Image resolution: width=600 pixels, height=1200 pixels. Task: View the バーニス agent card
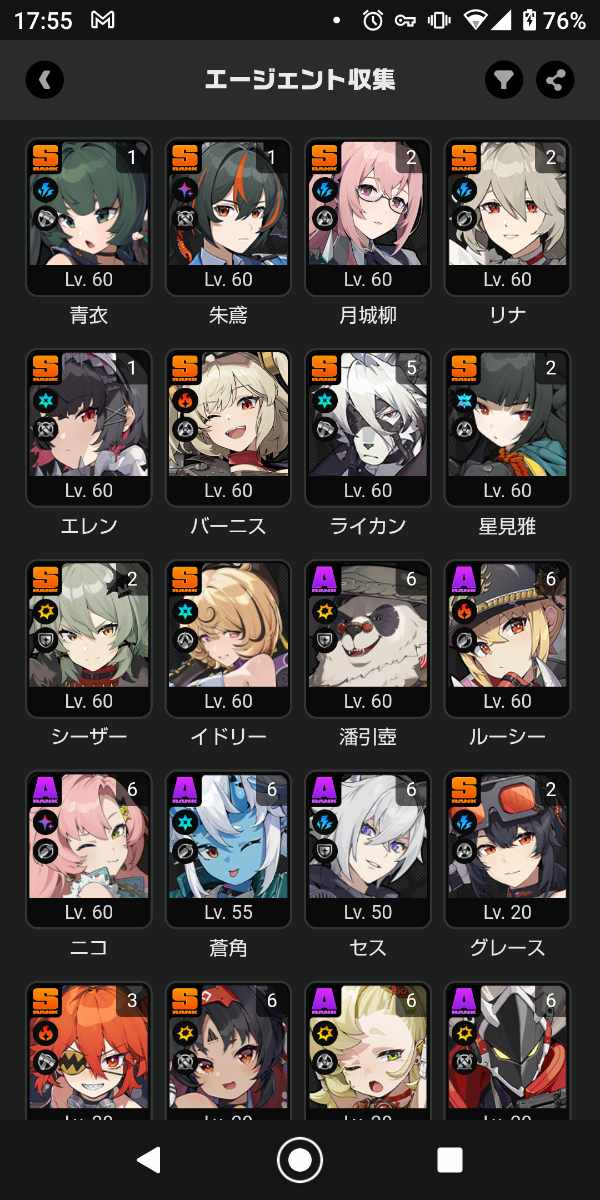pos(228,427)
